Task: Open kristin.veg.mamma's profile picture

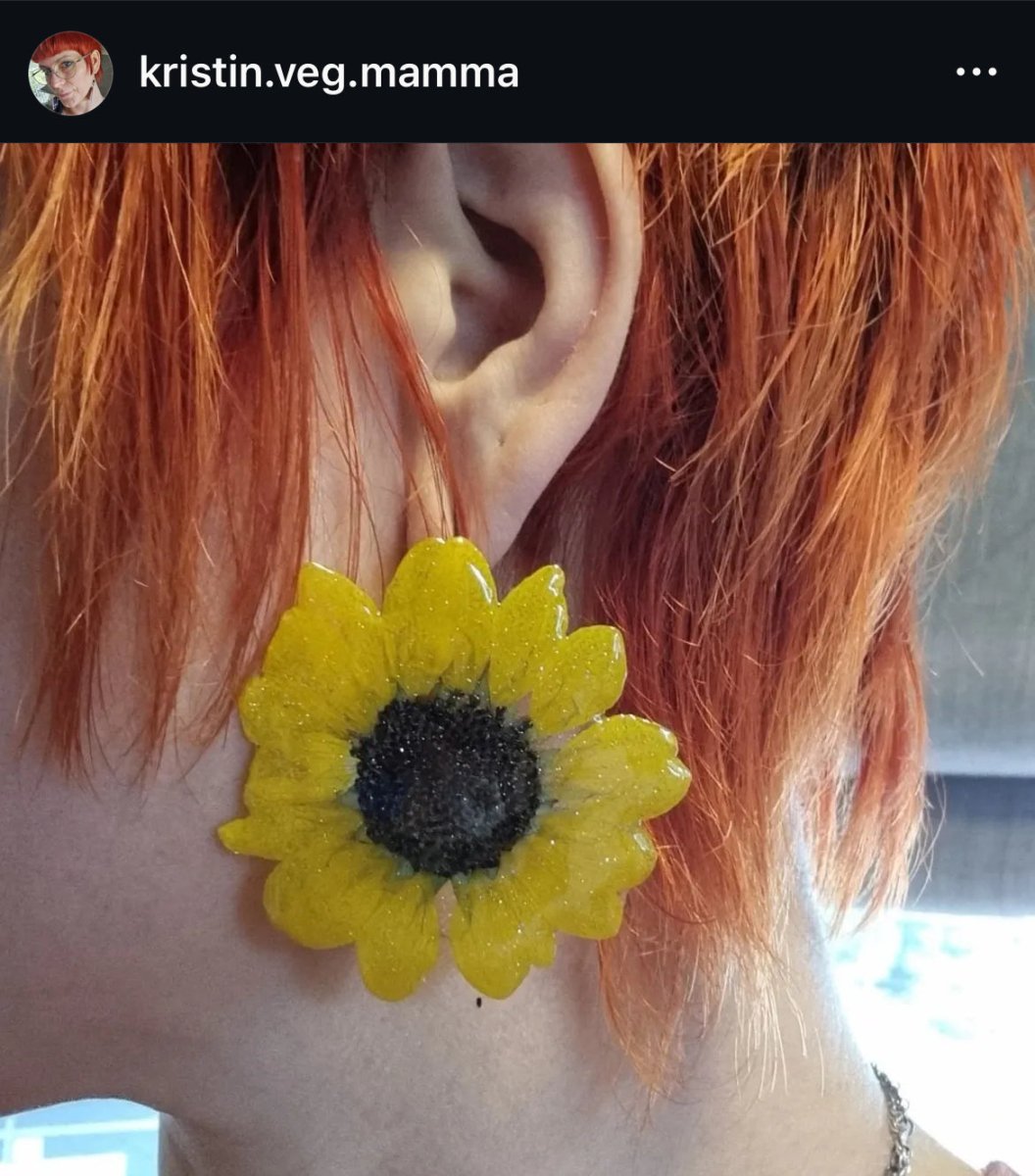Action: [70, 73]
